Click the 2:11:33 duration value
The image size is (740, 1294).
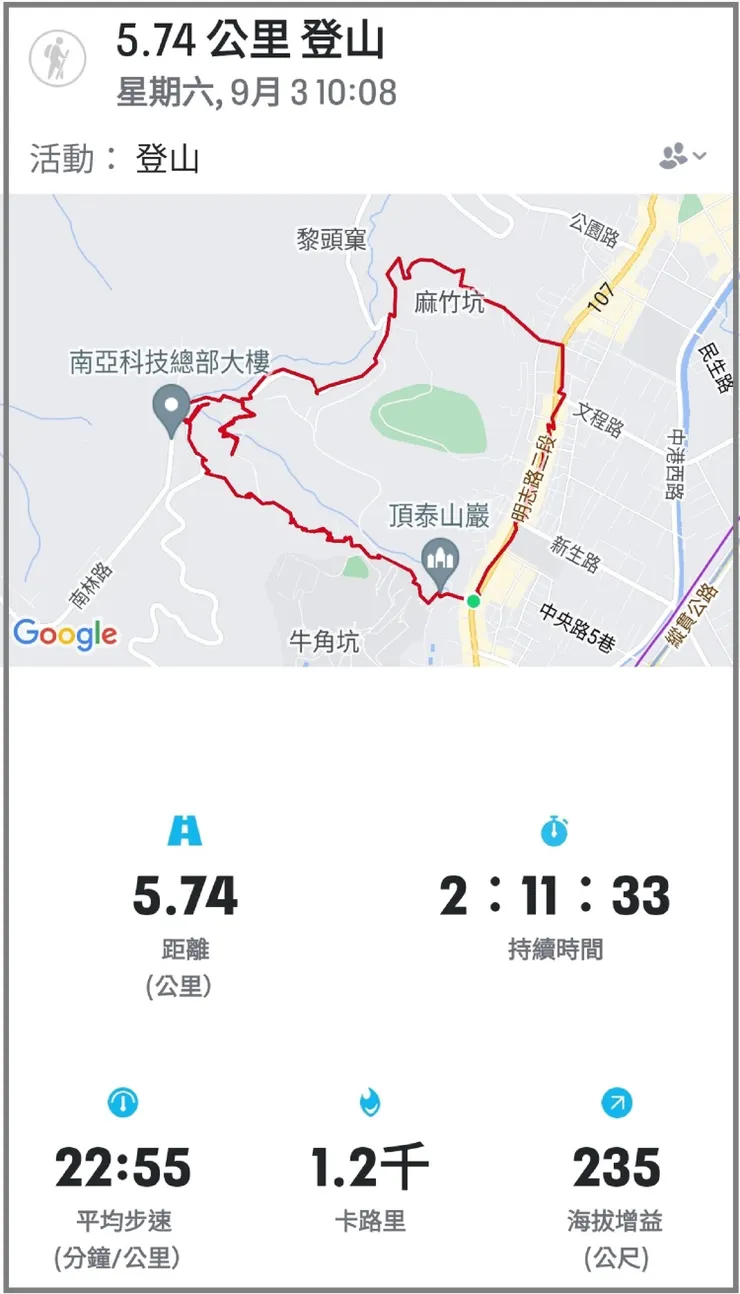point(556,897)
